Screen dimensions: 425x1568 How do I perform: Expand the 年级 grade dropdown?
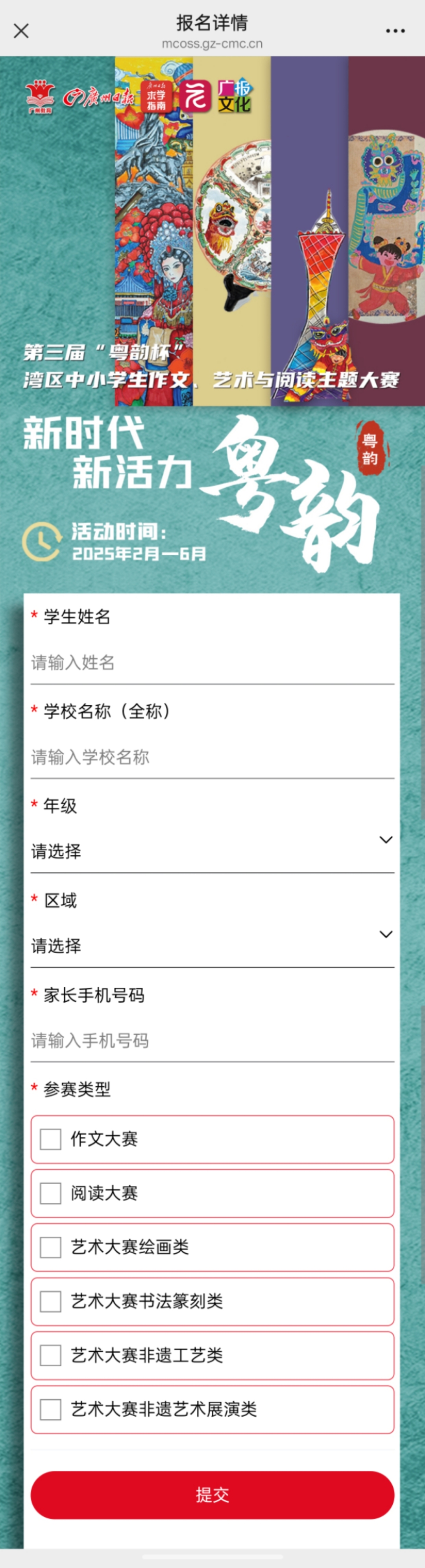pos(212,851)
